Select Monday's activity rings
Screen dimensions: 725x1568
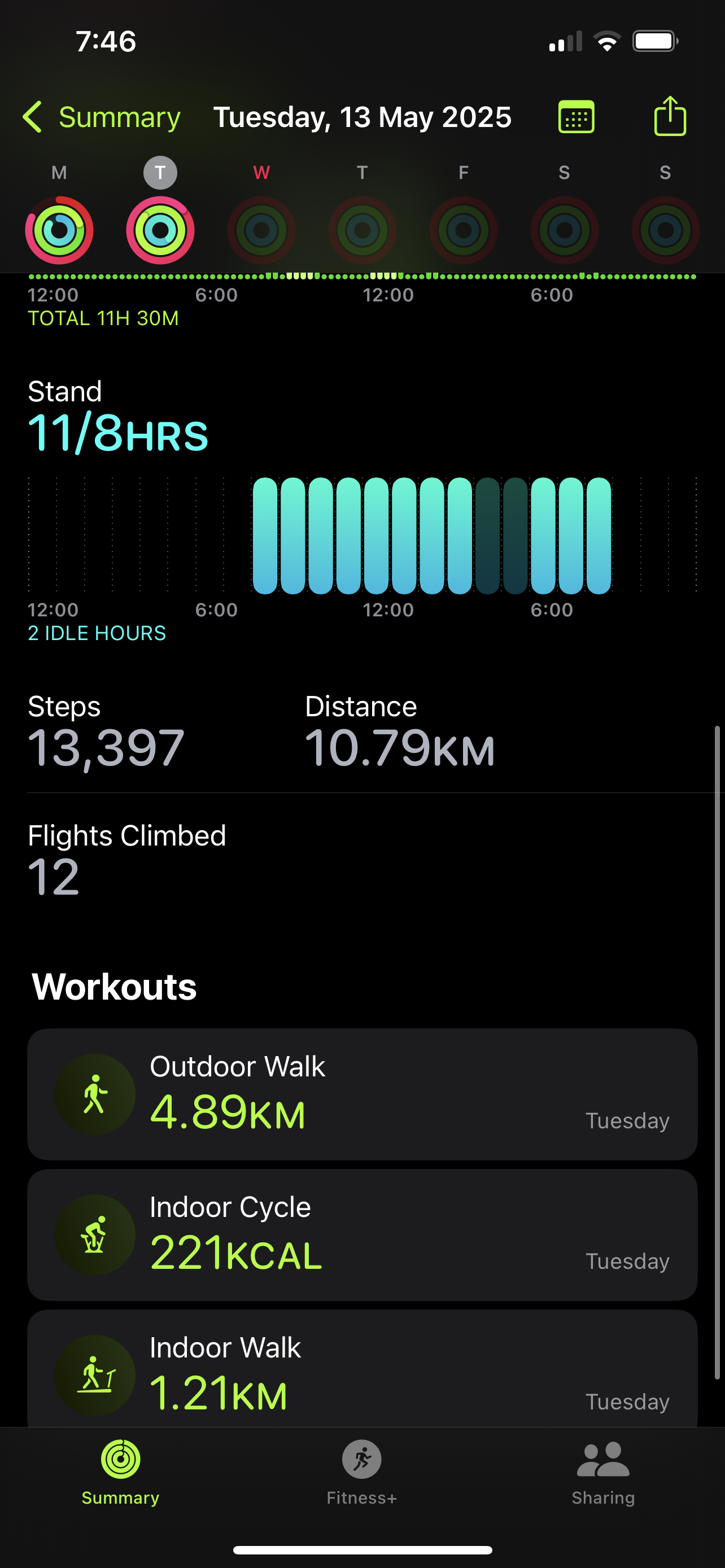point(59,230)
